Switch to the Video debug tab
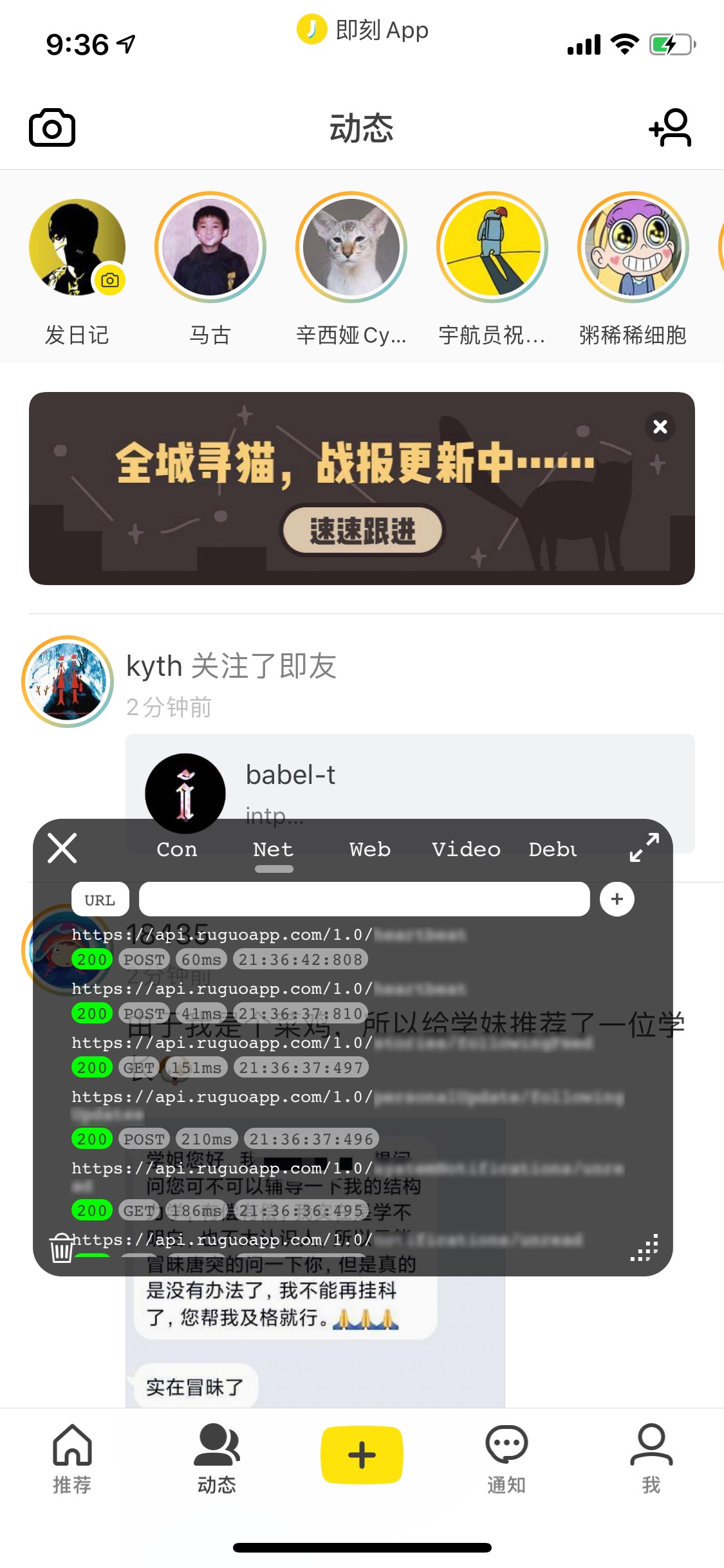 (466, 850)
